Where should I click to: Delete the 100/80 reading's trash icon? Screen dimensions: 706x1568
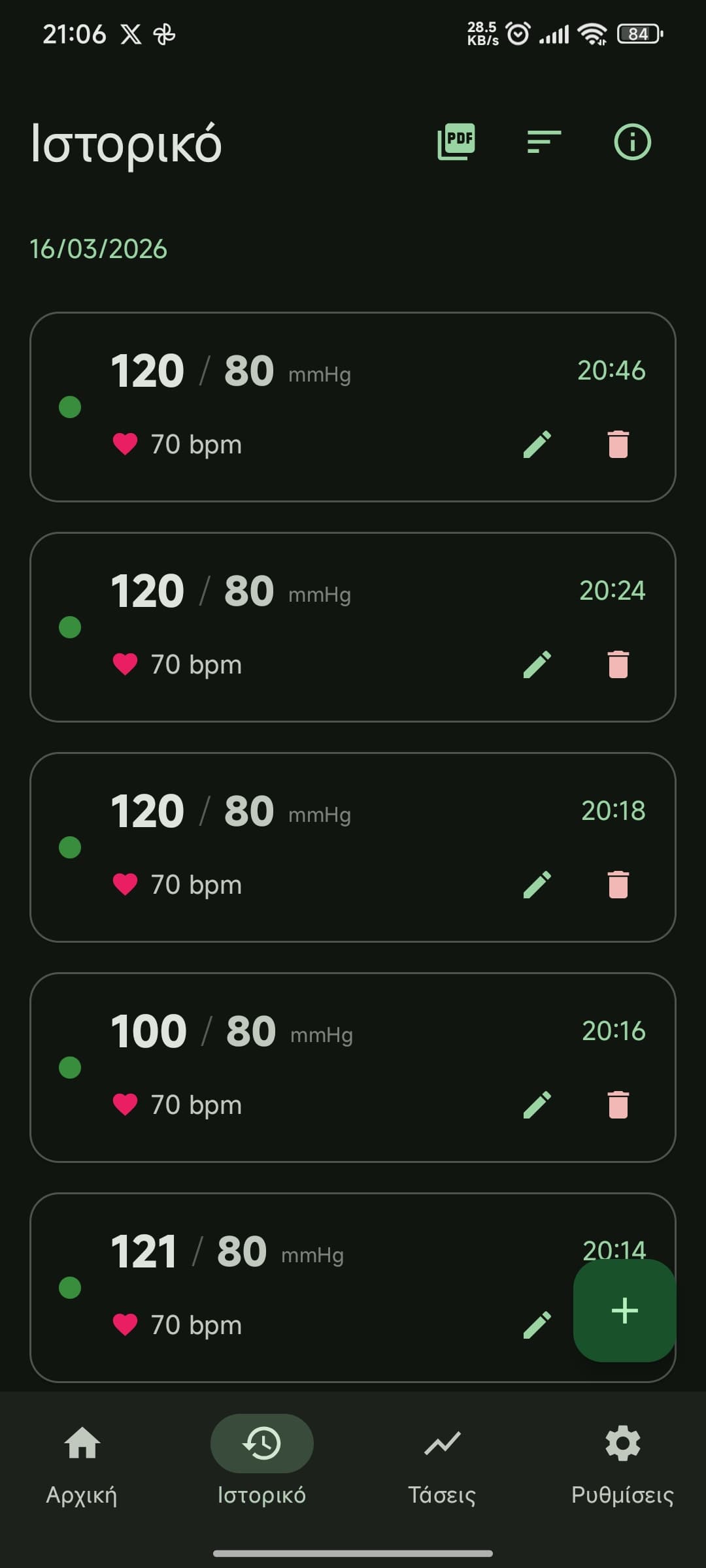[x=618, y=1104]
